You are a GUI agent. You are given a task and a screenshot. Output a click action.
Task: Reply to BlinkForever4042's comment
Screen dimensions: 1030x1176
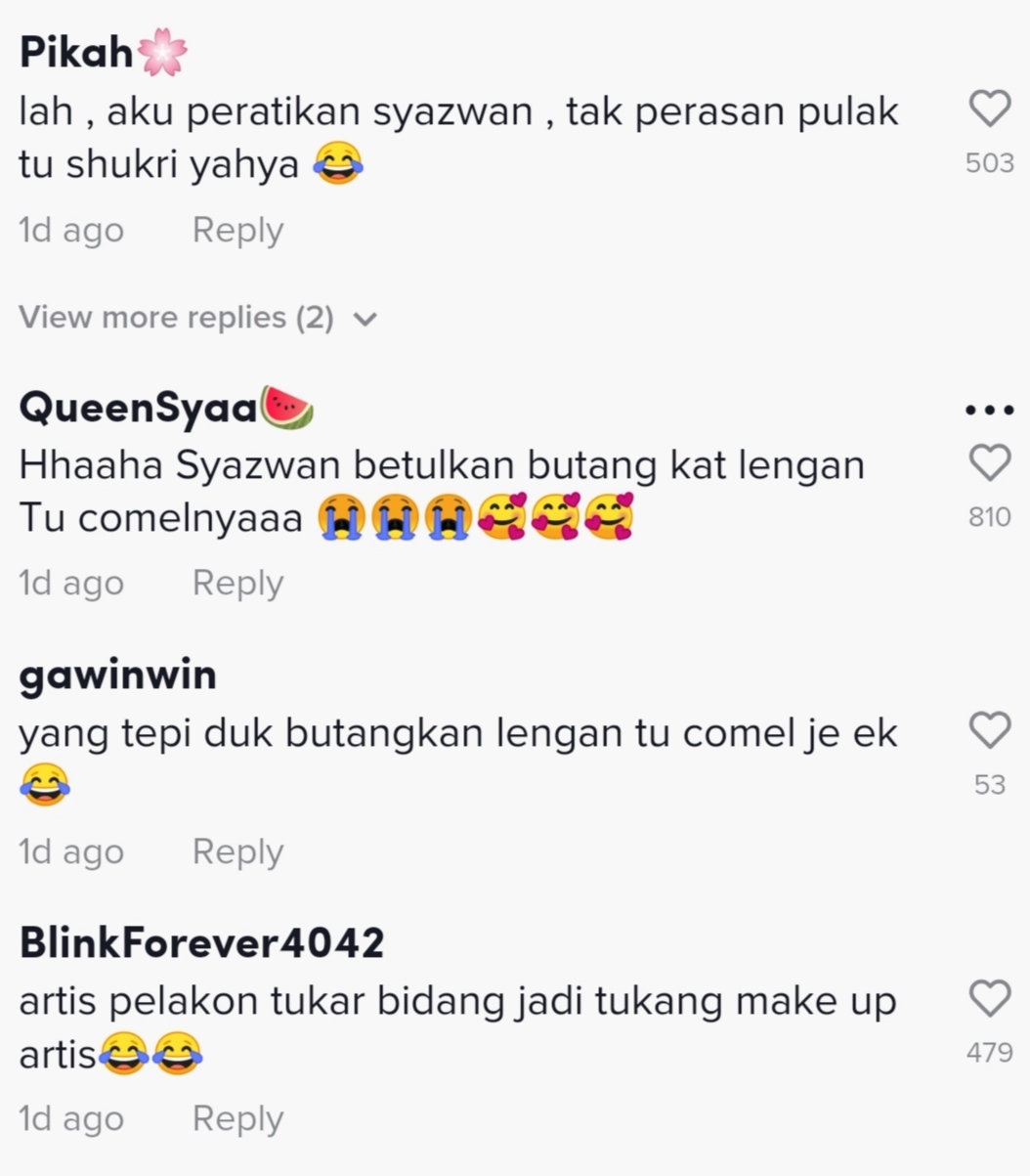pyautogui.click(x=237, y=1118)
